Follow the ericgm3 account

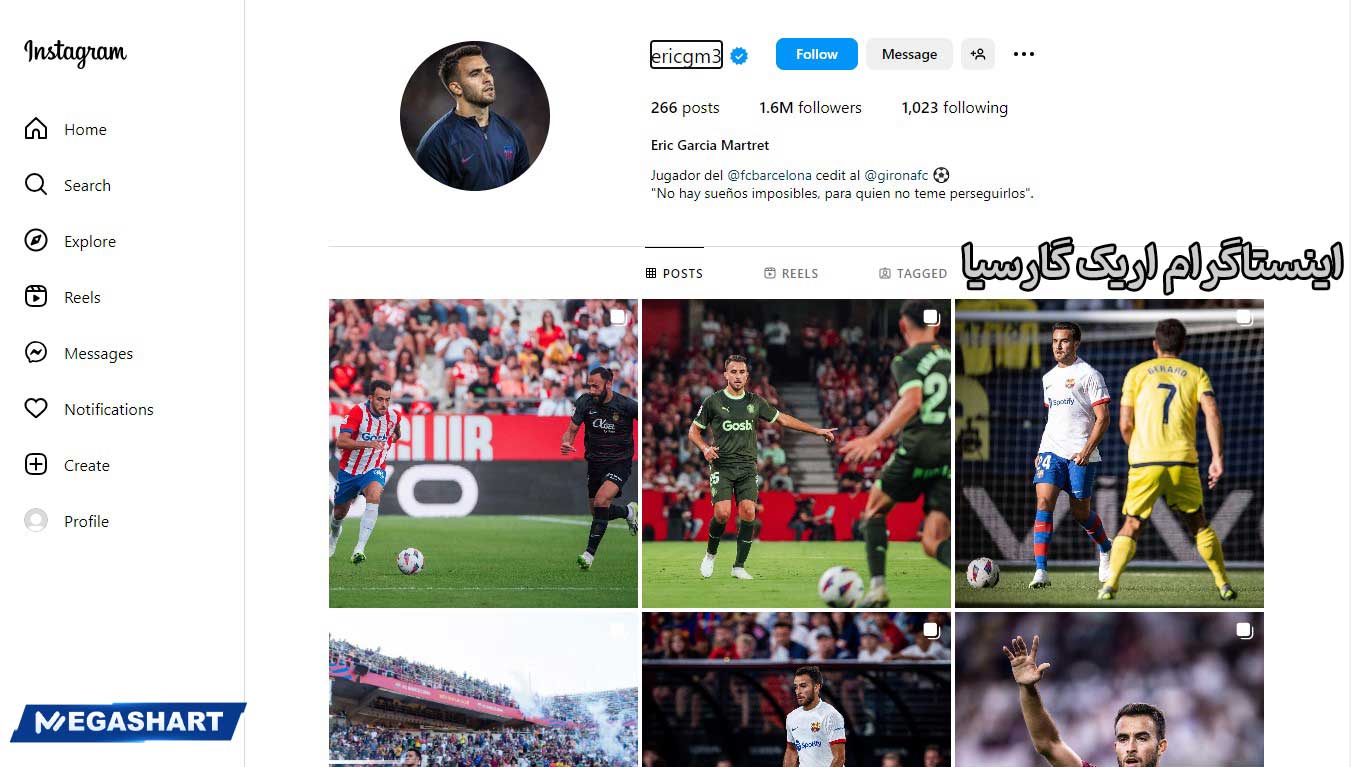click(816, 54)
